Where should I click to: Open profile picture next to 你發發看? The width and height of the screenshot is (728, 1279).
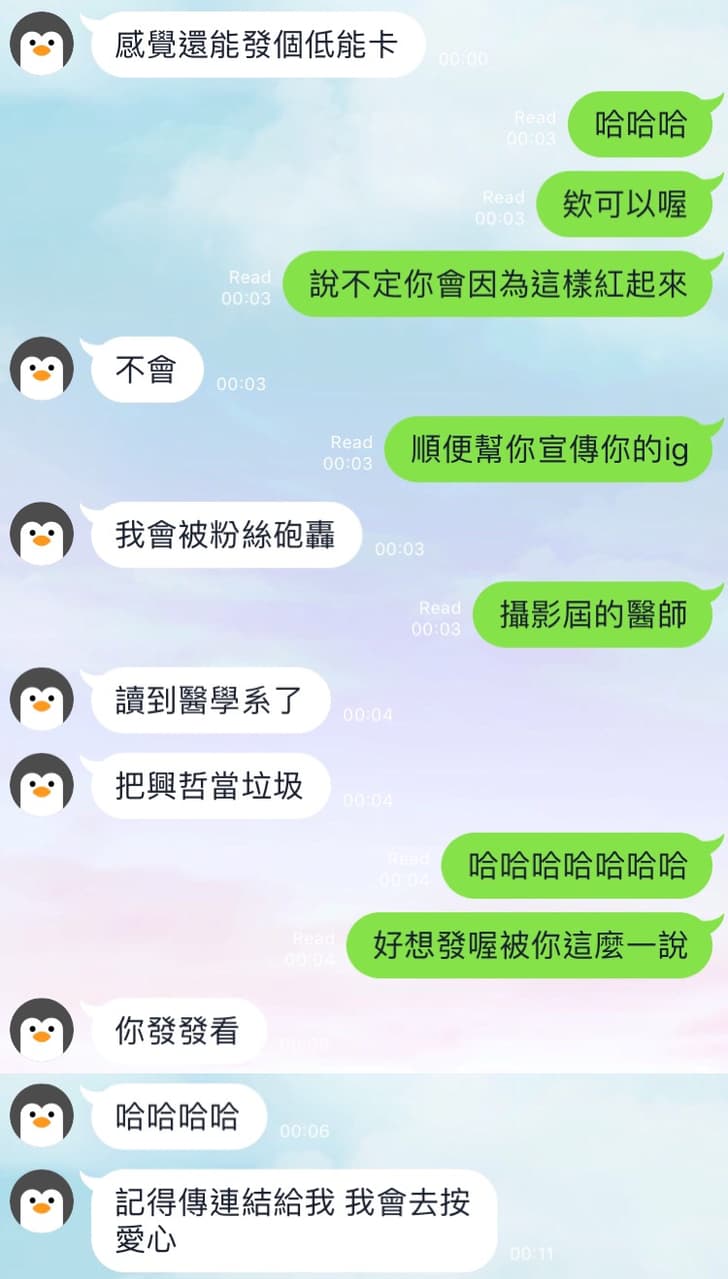(x=41, y=1030)
